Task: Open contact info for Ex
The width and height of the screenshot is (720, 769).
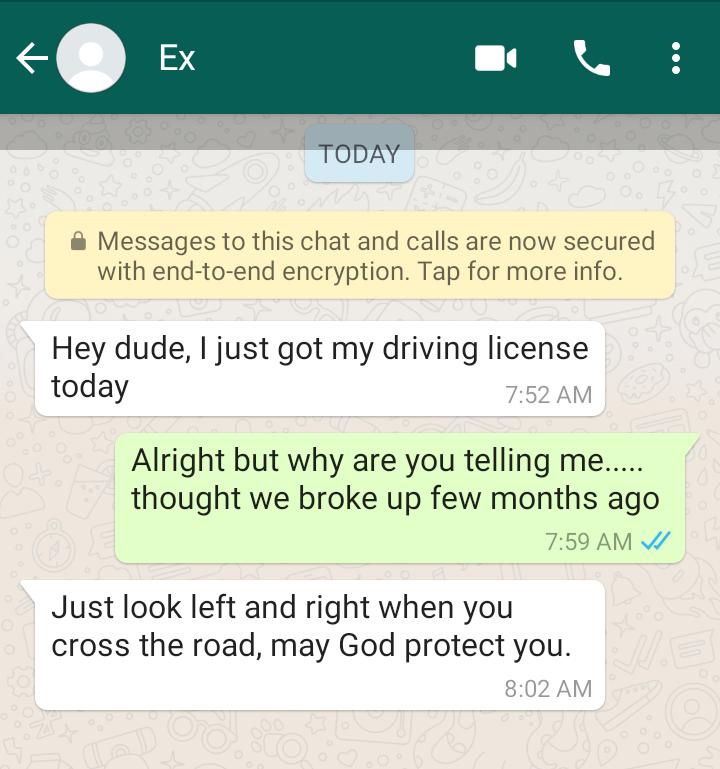Action: point(178,59)
